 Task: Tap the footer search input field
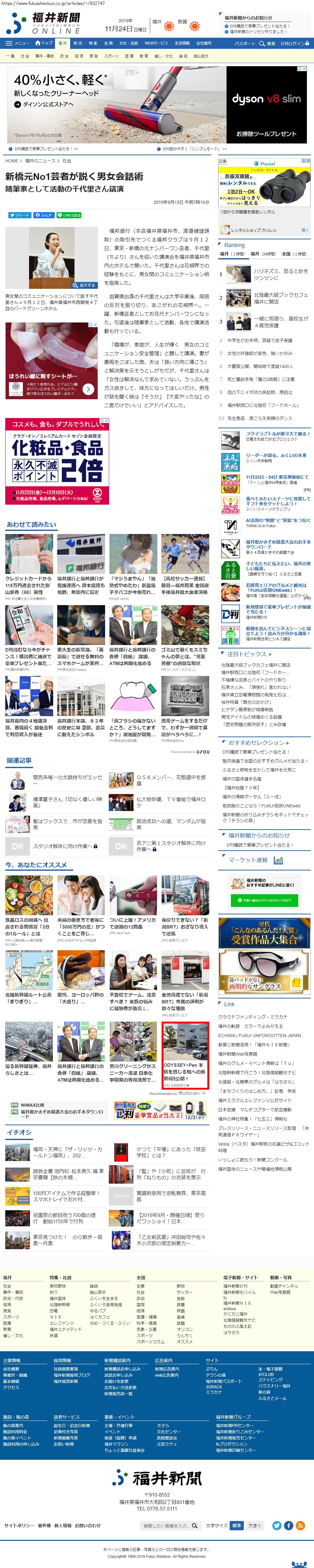pyautogui.click(x=165, y=1526)
